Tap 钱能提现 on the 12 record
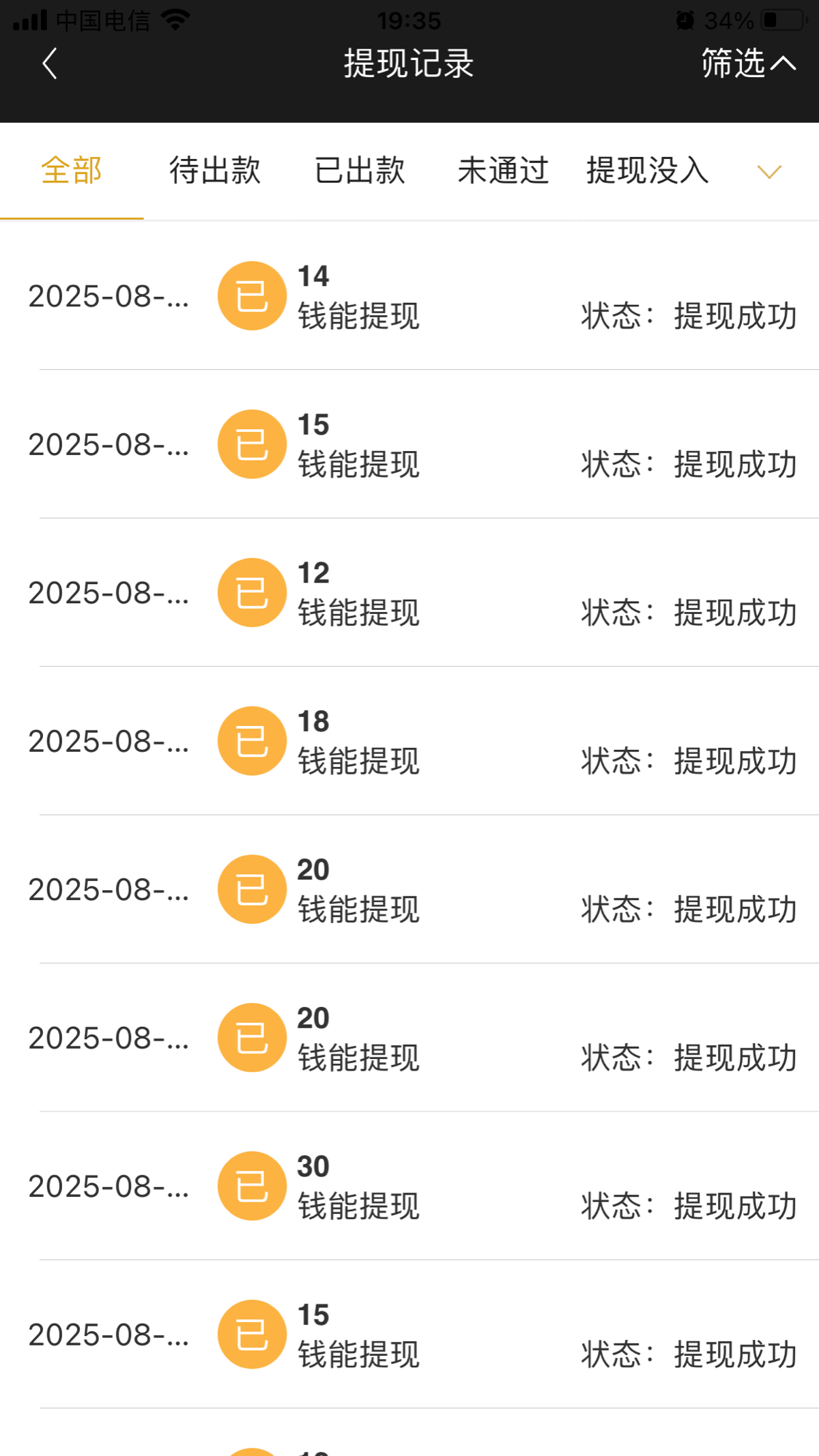The height and width of the screenshot is (1456, 819). (359, 613)
